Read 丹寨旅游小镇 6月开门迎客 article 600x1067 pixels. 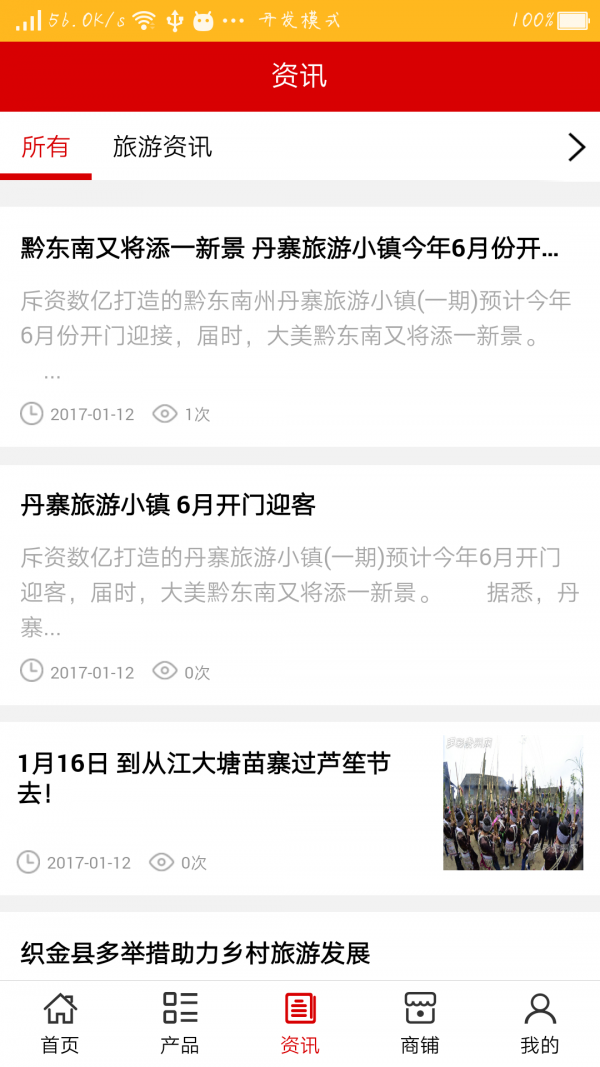(x=168, y=506)
